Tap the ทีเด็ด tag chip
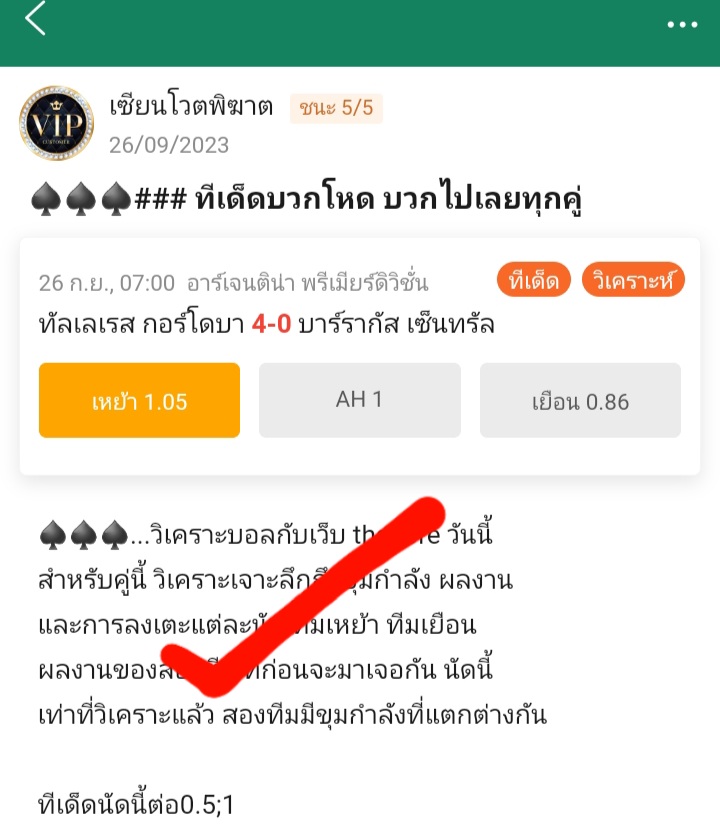 tap(533, 281)
